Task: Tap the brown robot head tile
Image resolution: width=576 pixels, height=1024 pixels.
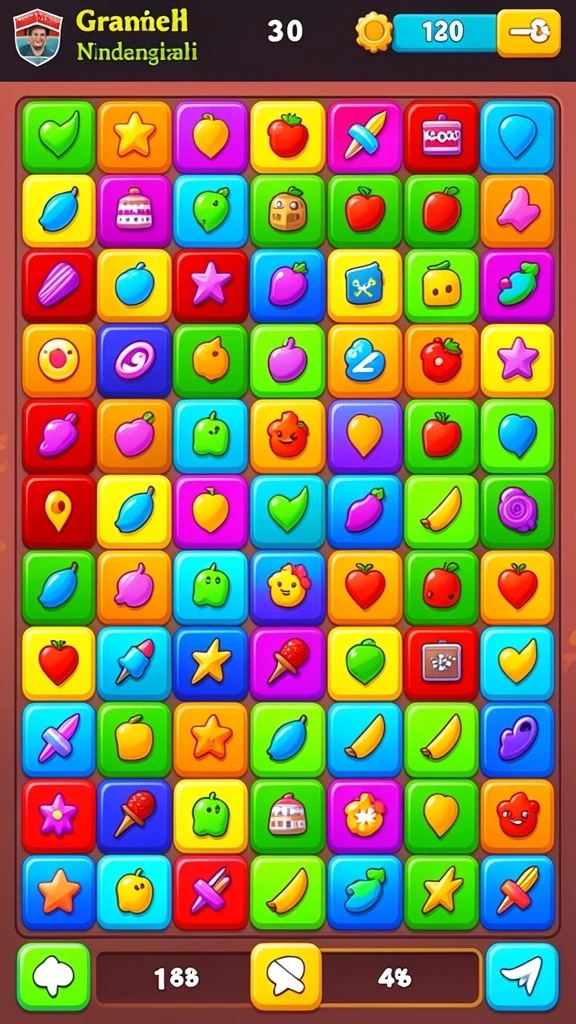Action: (287, 211)
